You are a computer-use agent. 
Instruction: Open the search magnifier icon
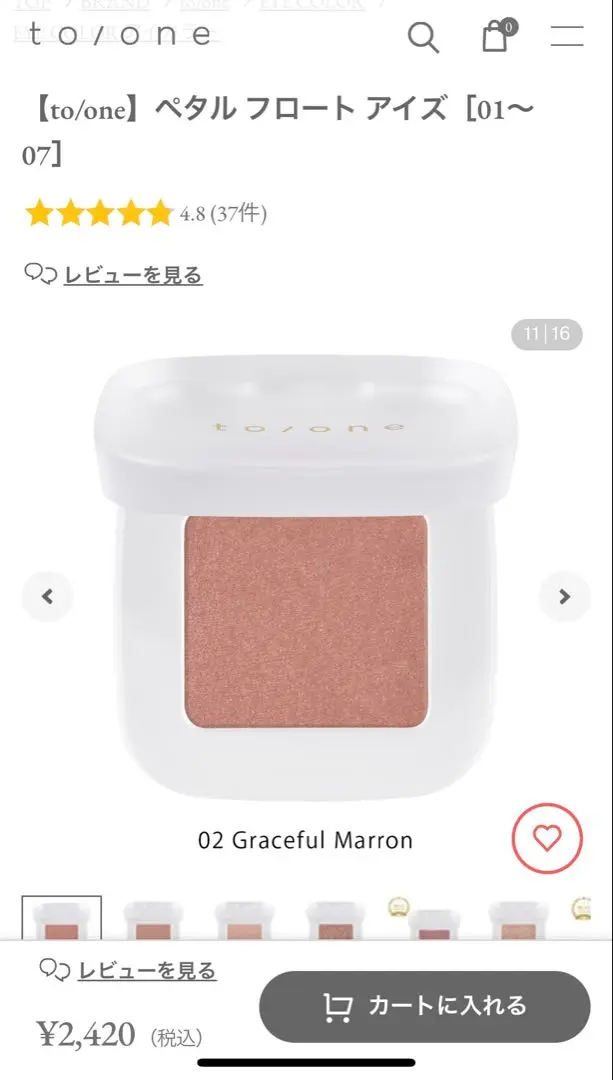click(x=423, y=38)
